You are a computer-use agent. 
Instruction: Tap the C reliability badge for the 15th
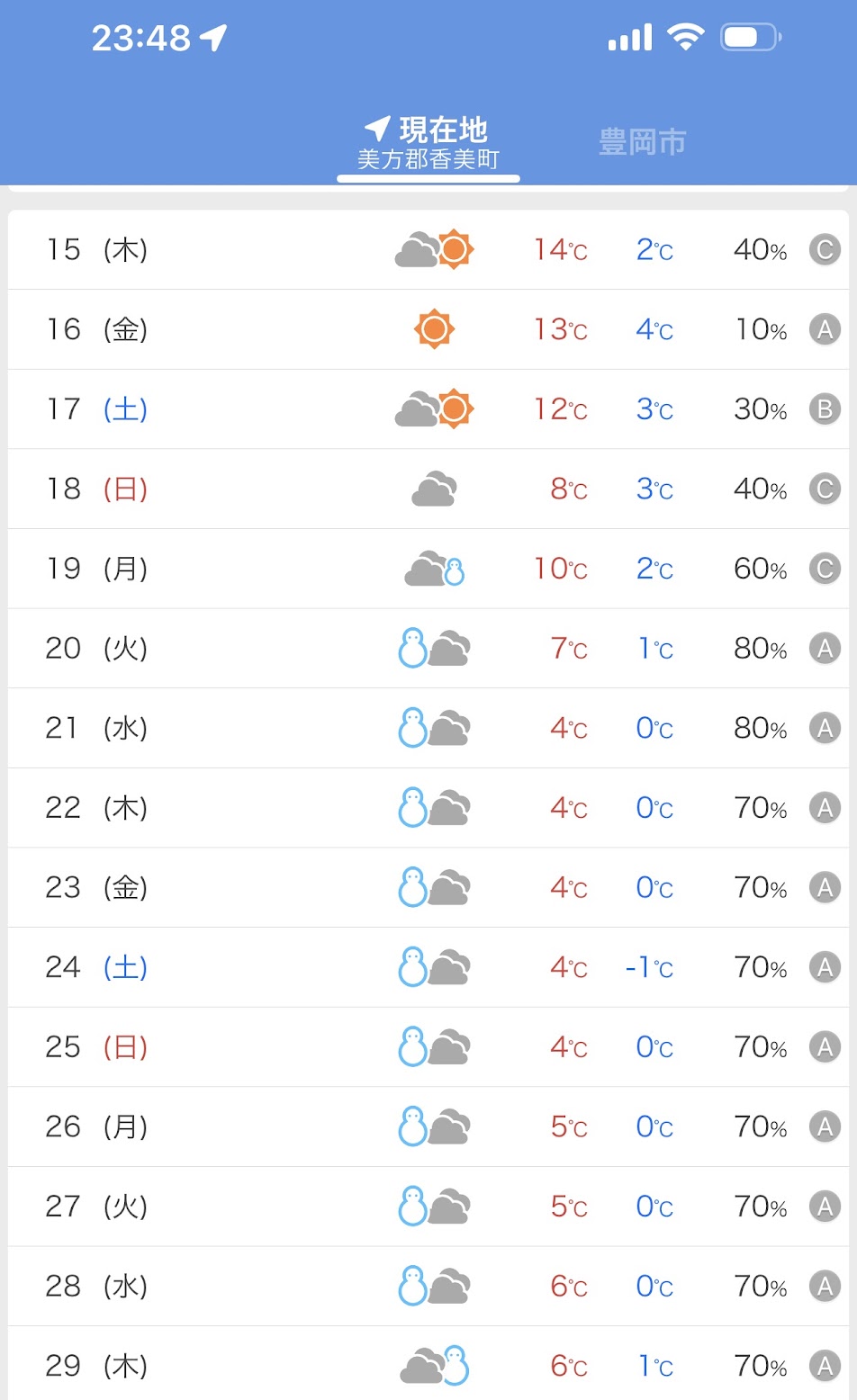click(824, 250)
